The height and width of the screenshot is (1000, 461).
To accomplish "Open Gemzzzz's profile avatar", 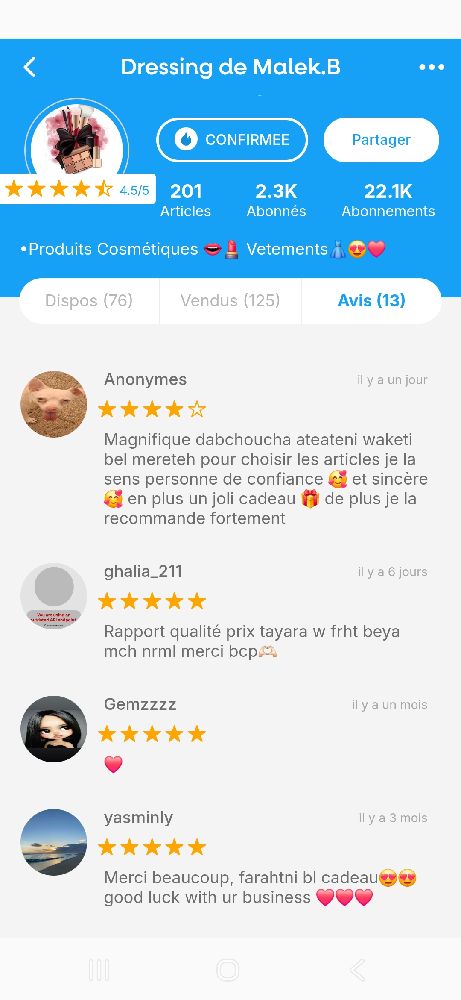I will (54, 729).
